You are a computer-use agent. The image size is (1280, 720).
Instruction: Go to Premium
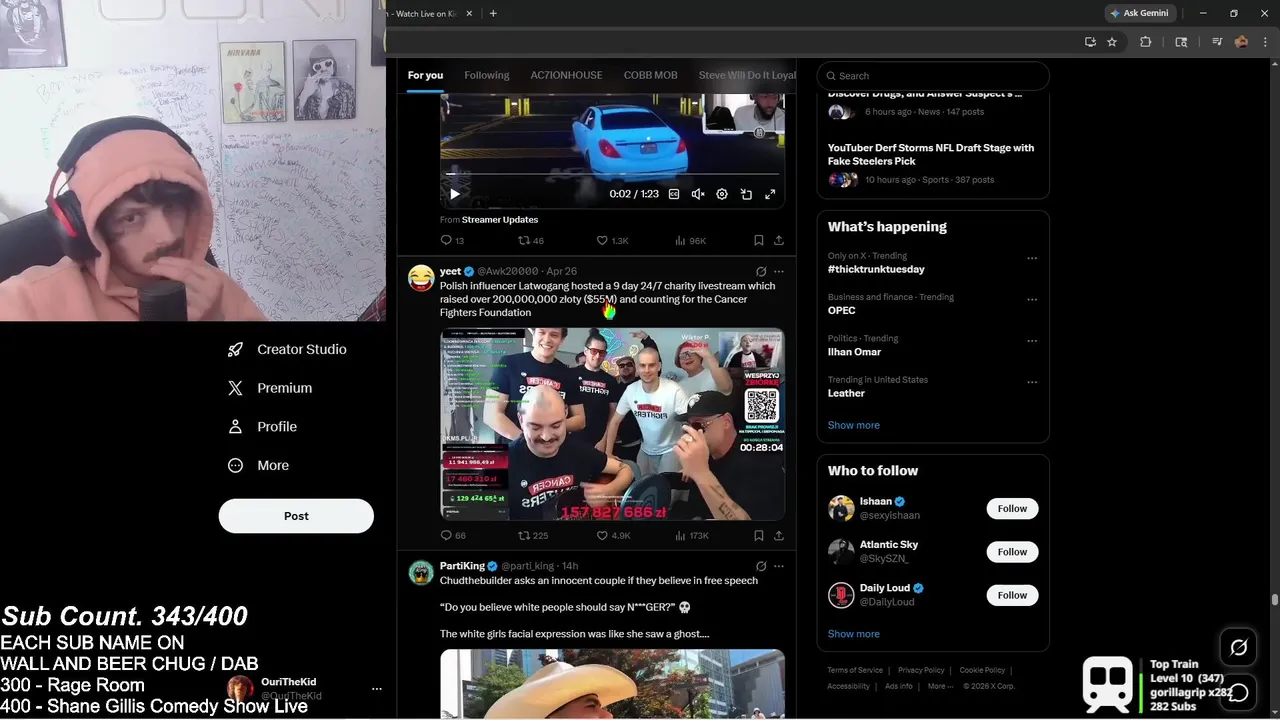(284, 388)
